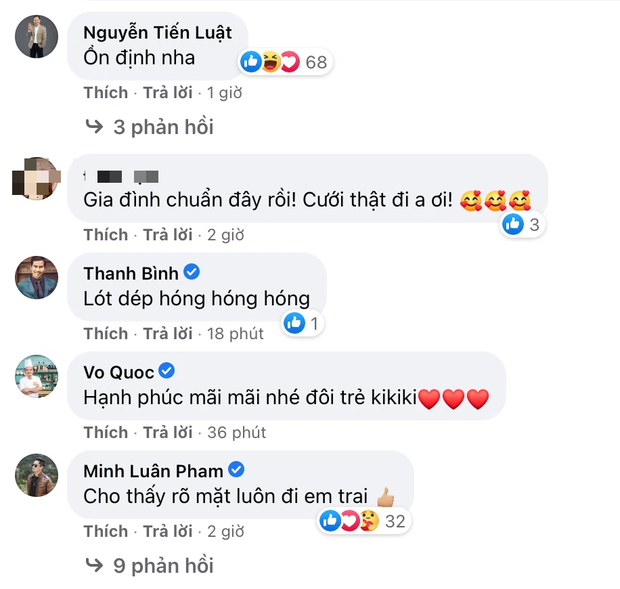620x589 pixels.
Task: Like Minh Luân Pham's comment
Action: 105,531
